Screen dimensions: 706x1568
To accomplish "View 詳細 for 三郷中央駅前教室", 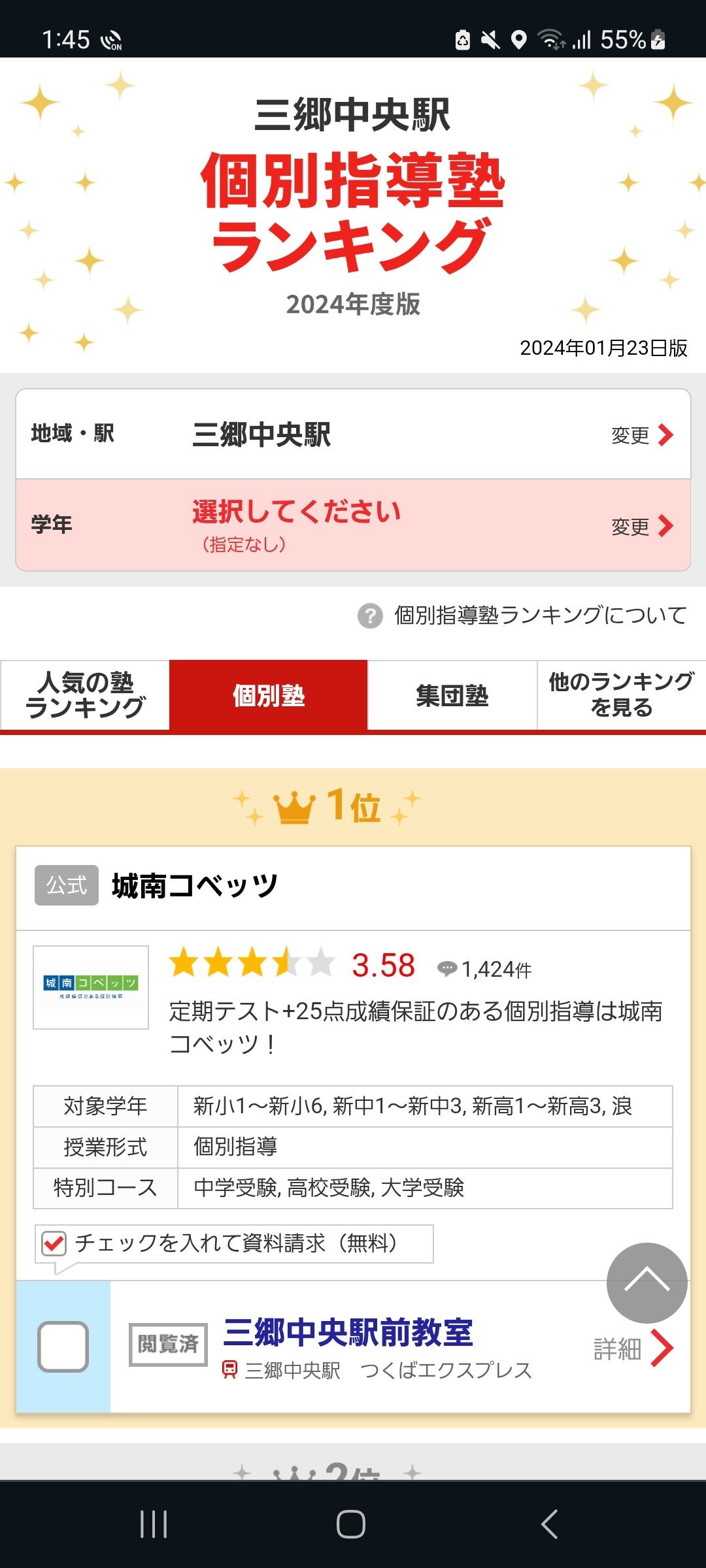I will tap(633, 1348).
